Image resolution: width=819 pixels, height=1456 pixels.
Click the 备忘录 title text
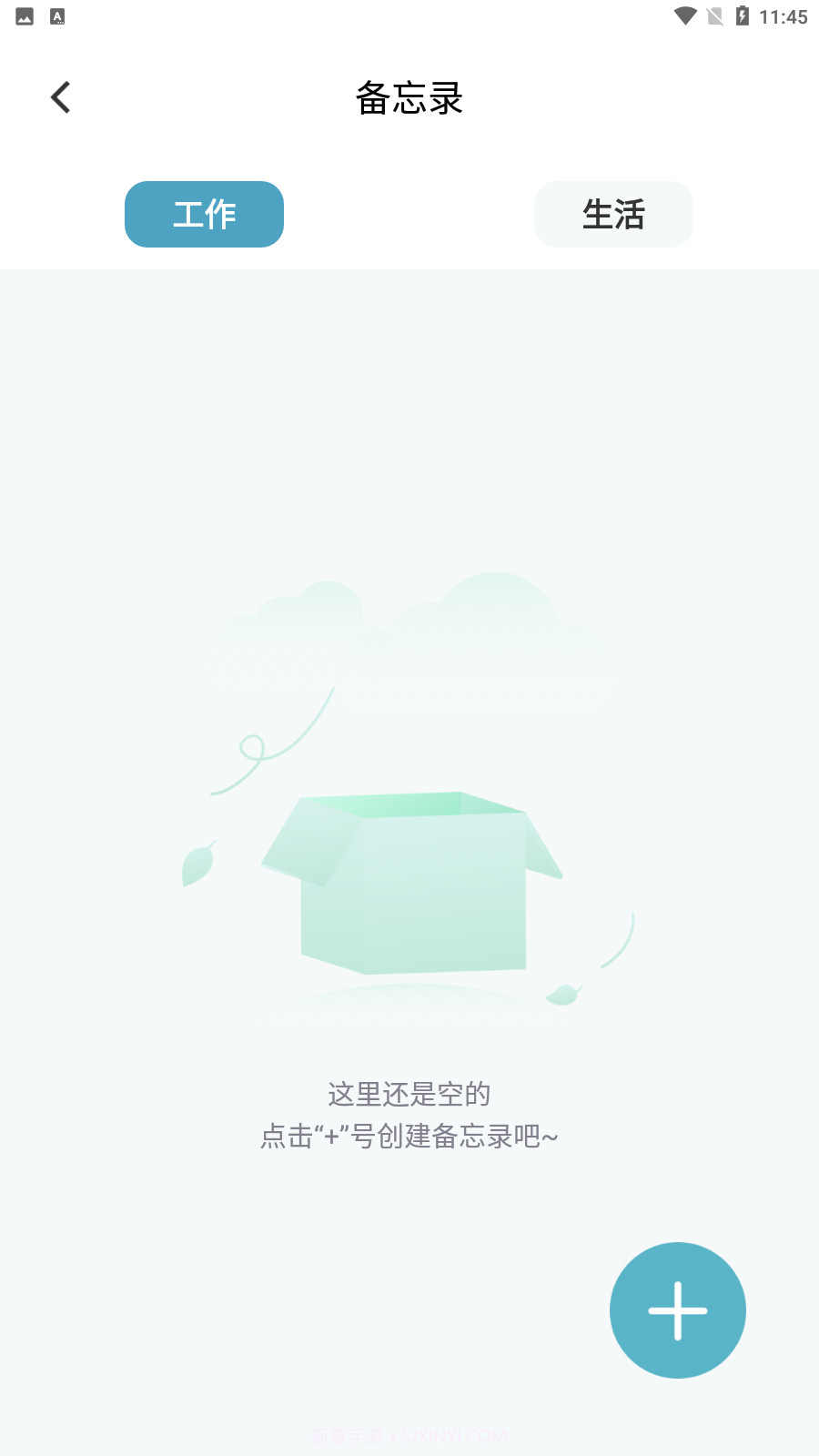coord(409,97)
